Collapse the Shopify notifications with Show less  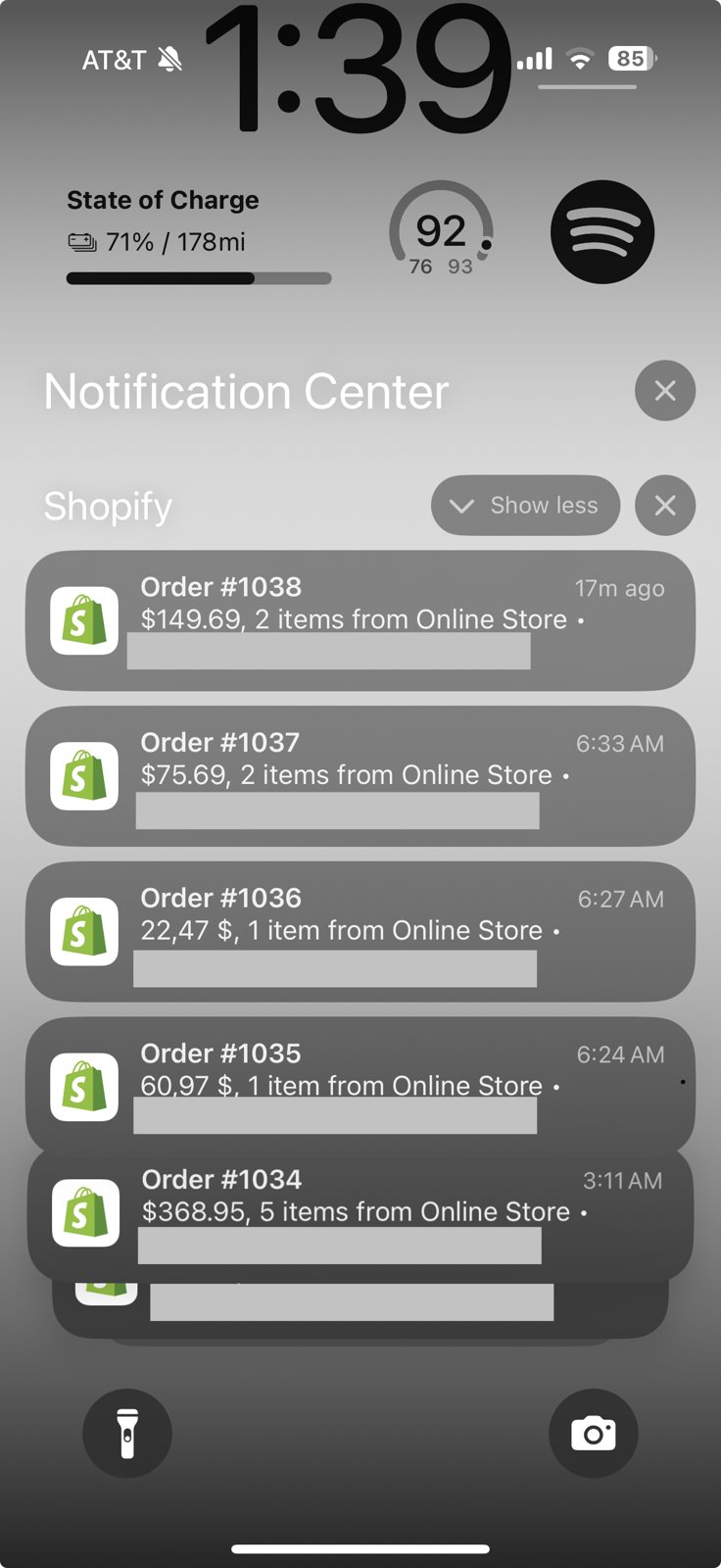click(525, 505)
